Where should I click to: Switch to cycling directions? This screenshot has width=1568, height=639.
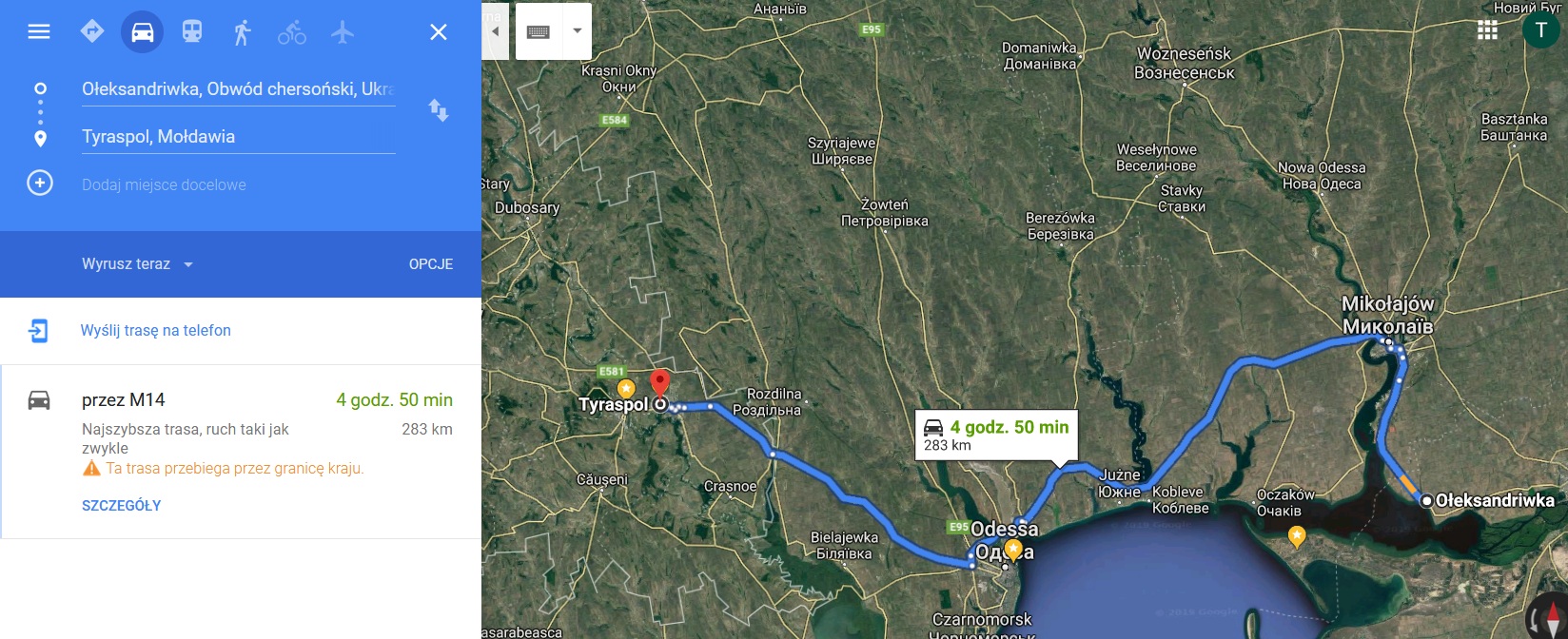[292, 32]
